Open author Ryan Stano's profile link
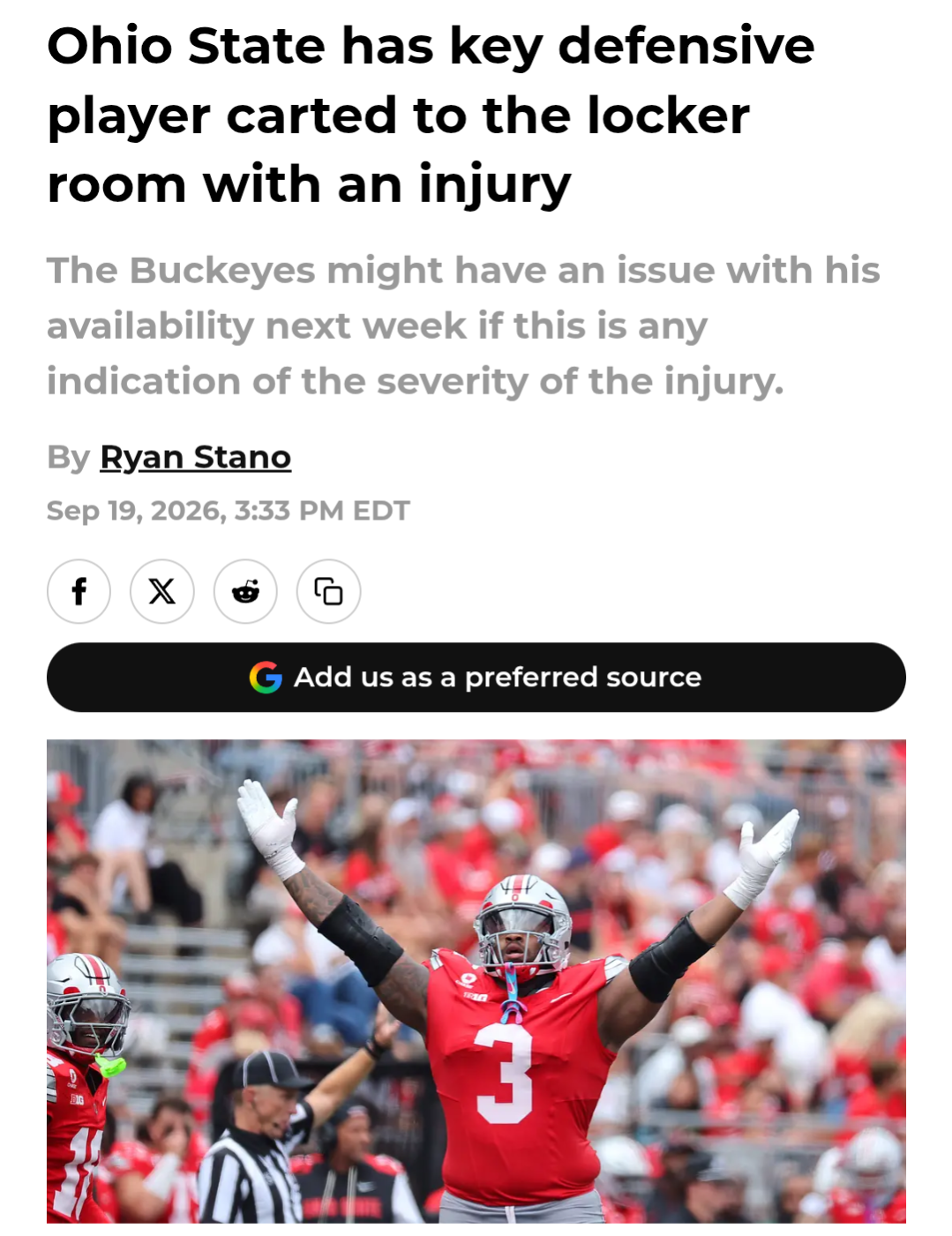 click(195, 457)
